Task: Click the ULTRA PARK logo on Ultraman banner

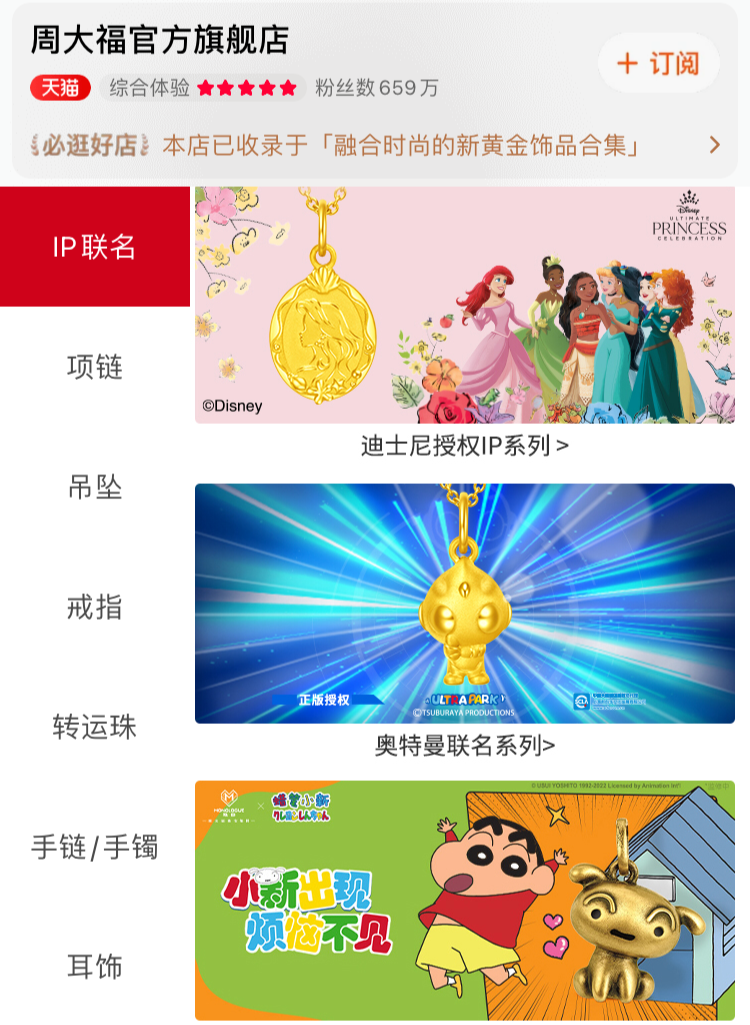Action: [x=462, y=698]
